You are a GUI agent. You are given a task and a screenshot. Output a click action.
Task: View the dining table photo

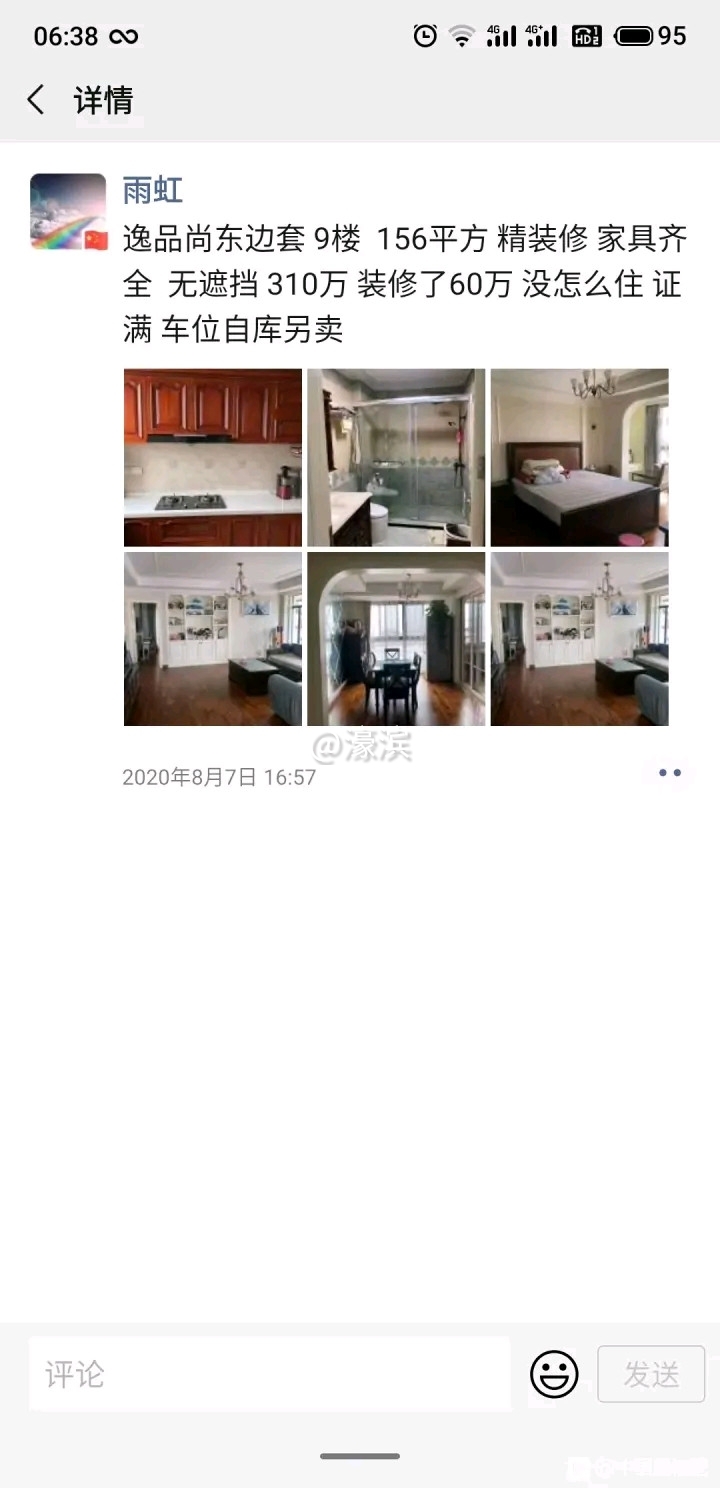click(396, 639)
